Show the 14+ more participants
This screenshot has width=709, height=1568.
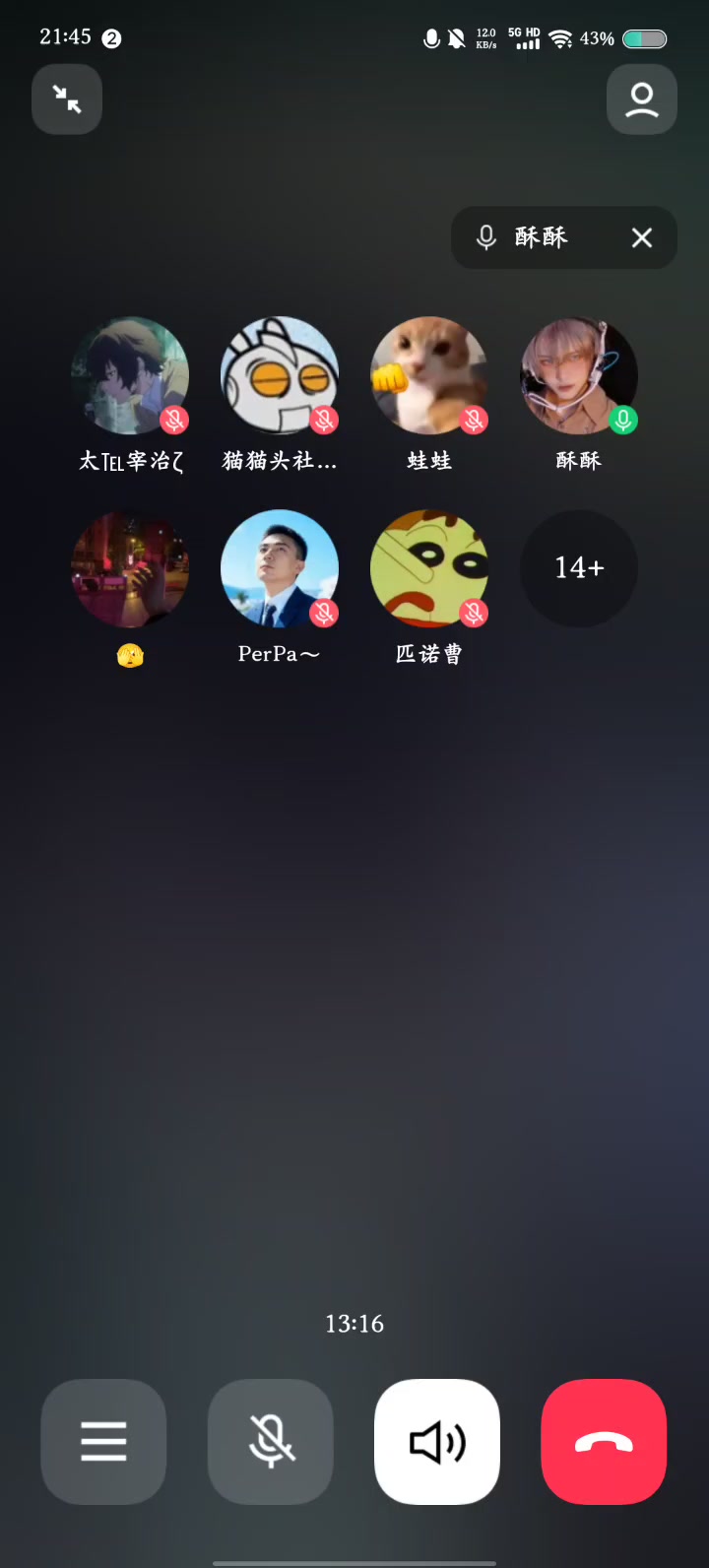579,568
